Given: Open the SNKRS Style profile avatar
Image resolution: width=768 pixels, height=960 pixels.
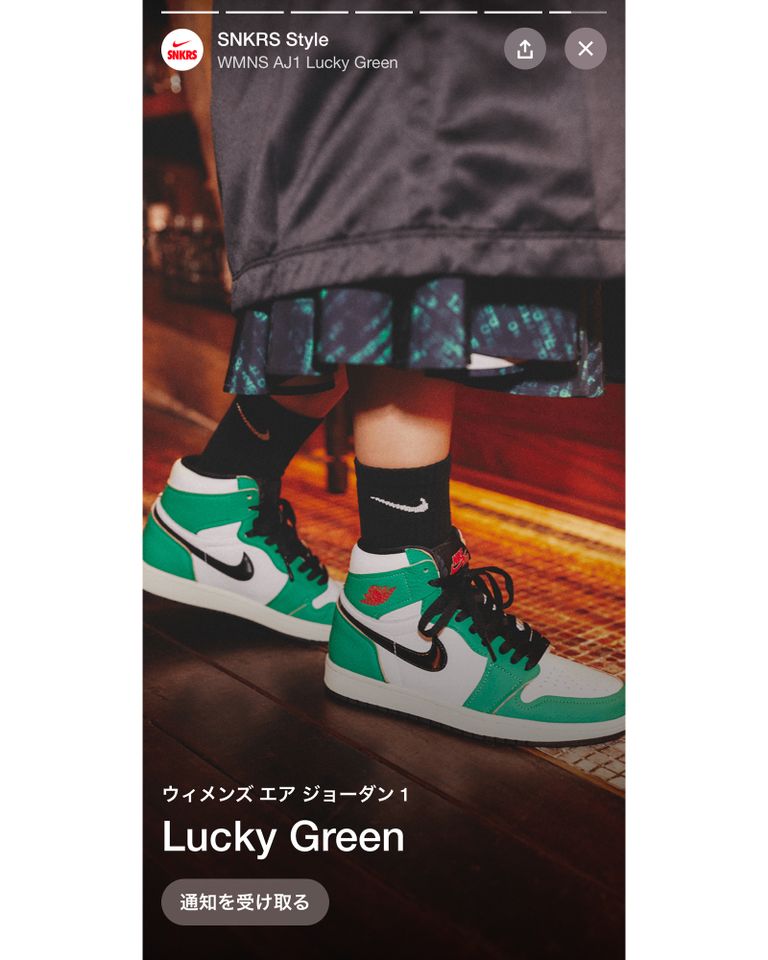Looking at the screenshot, I should [x=182, y=50].
